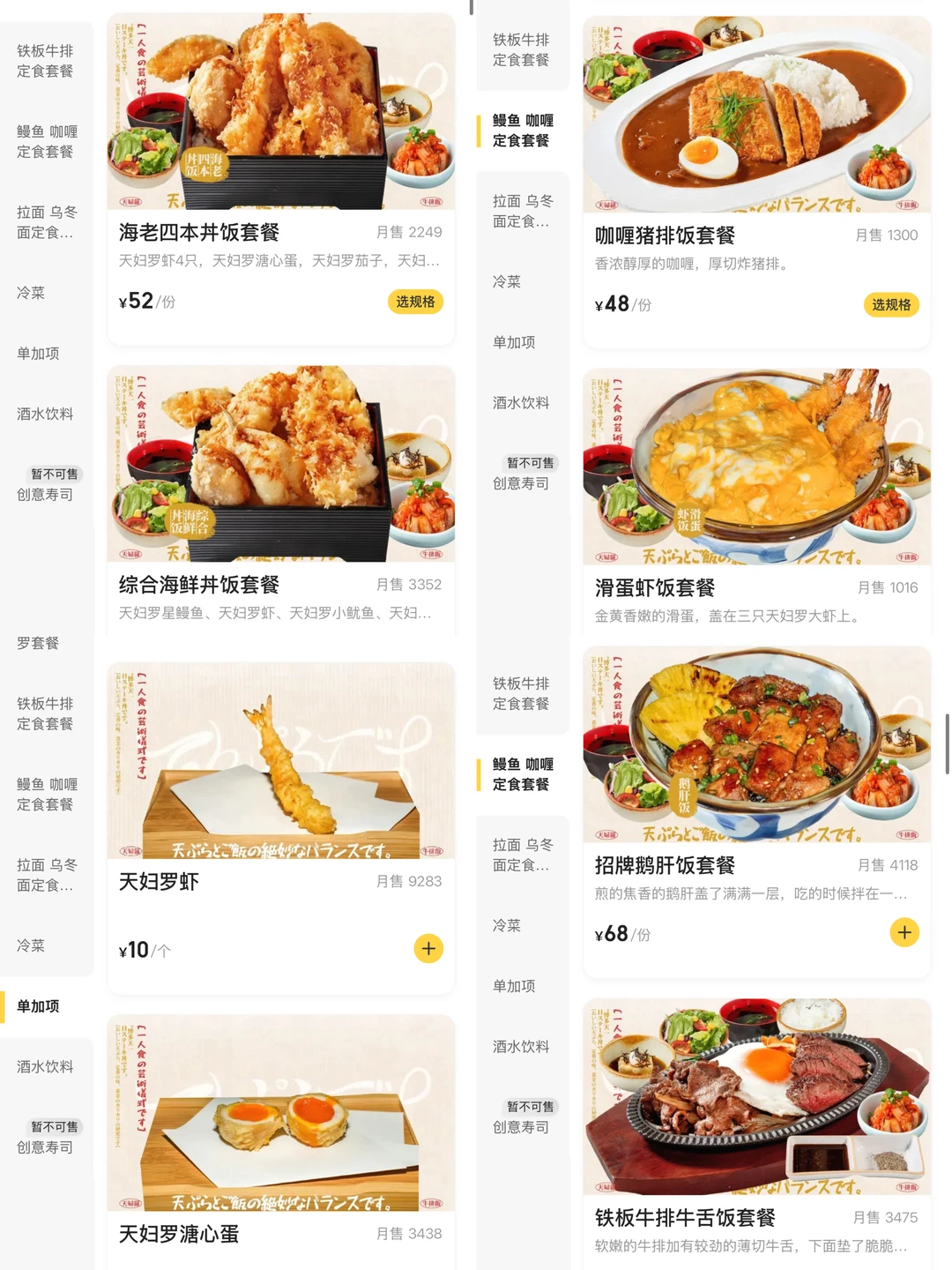The image size is (952, 1270).
Task: Switch to 鳗鱼 咖喱定食套餐 category
Action: pyautogui.click(x=47, y=140)
